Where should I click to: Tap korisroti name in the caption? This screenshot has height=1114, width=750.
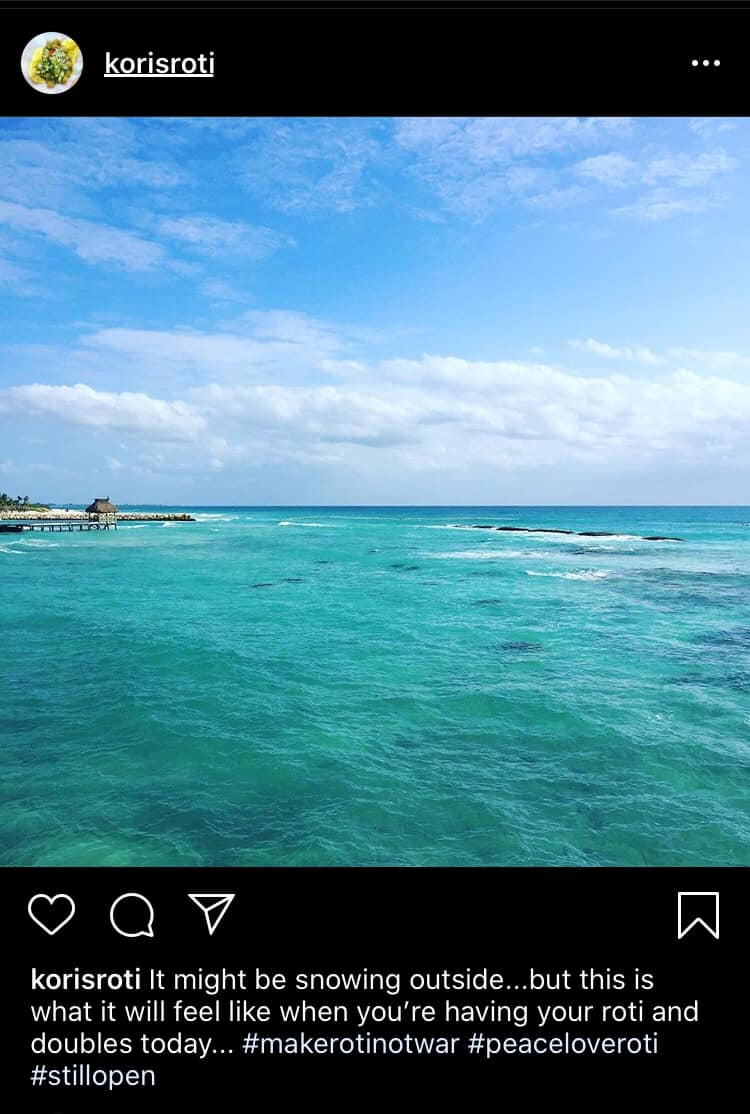[86, 980]
